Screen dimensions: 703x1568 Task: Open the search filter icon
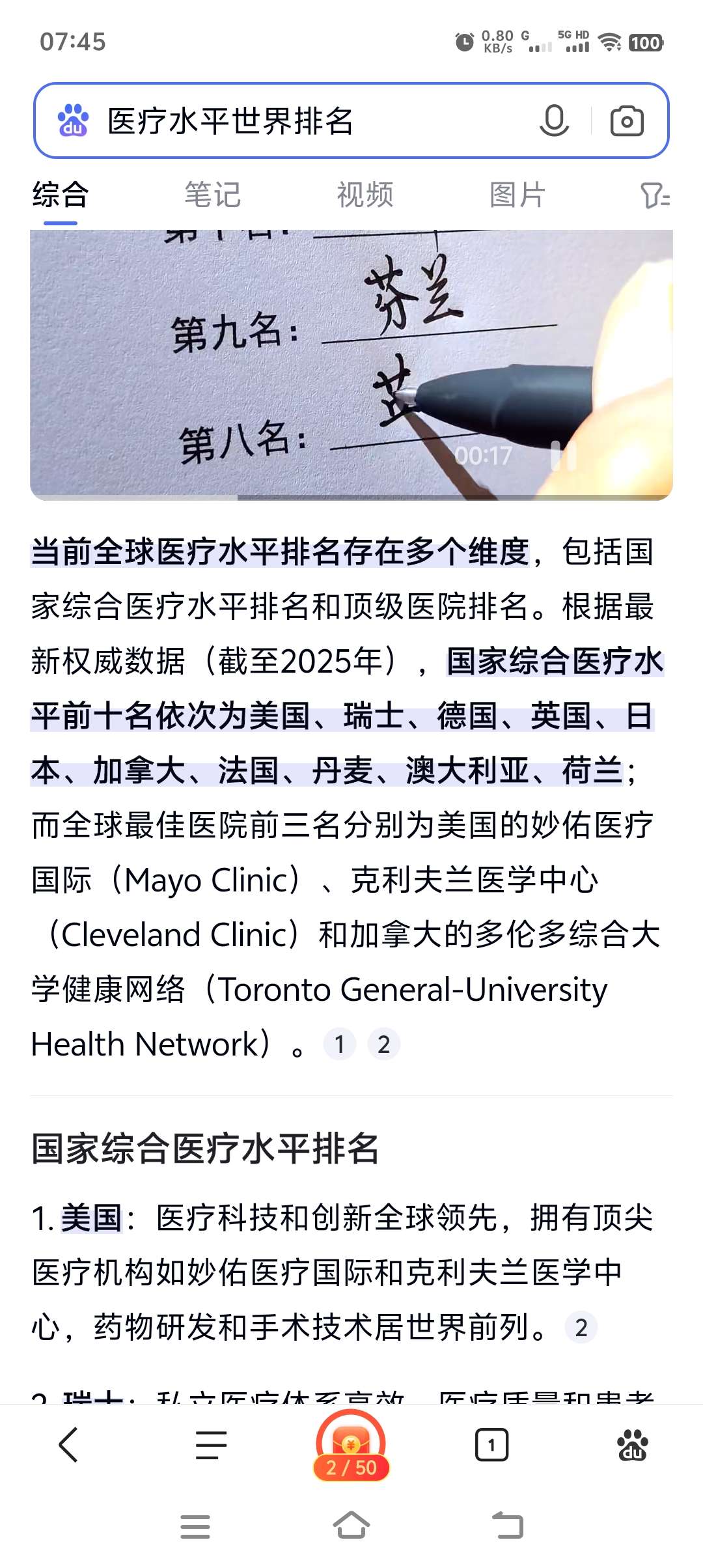coord(654,195)
